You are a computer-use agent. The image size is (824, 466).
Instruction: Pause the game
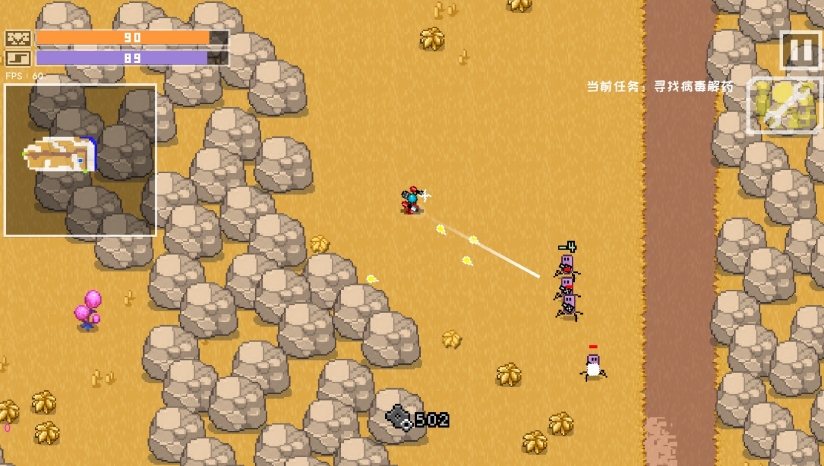coord(800,50)
